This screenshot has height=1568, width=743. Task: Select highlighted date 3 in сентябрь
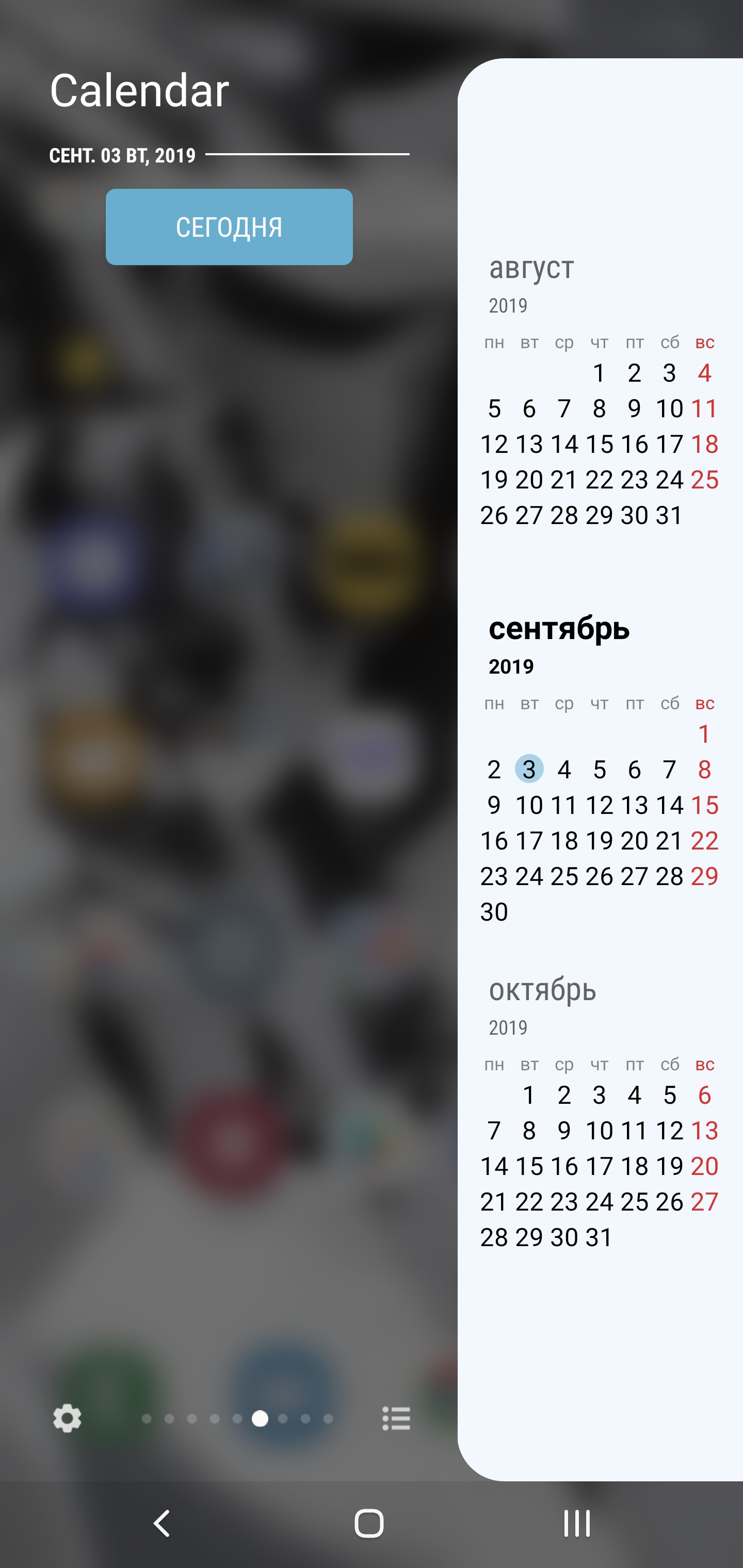(x=529, y=770)
